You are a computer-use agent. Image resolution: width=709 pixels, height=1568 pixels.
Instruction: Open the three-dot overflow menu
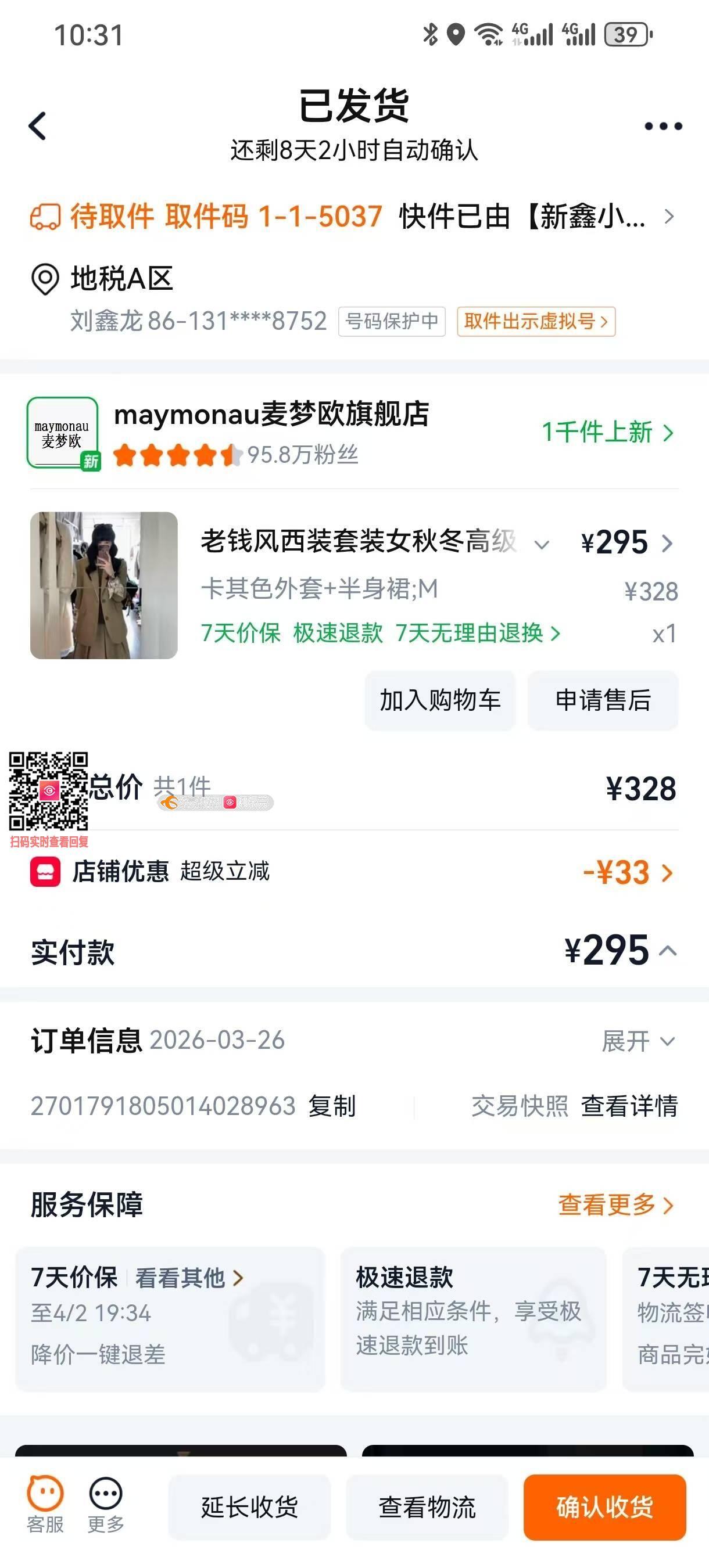coord(663,126)
